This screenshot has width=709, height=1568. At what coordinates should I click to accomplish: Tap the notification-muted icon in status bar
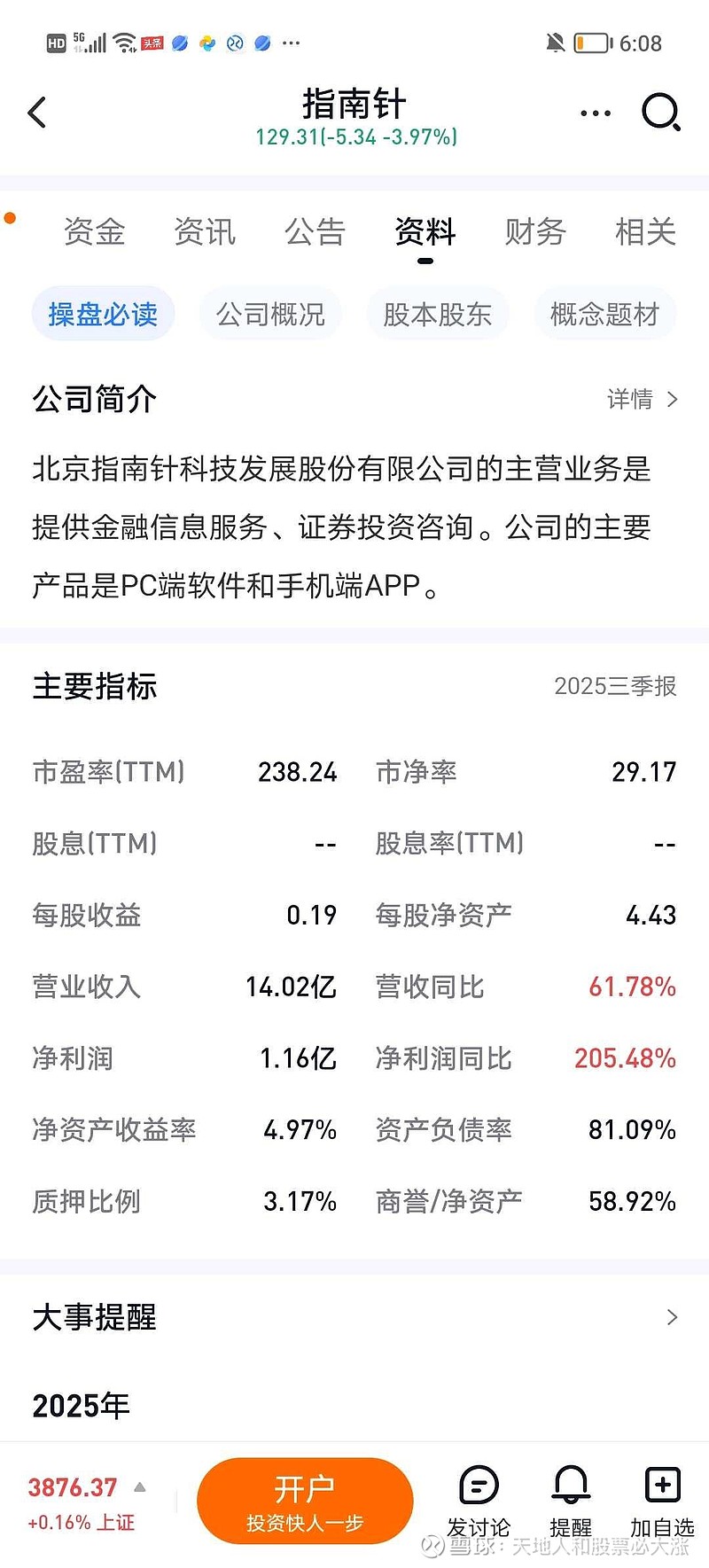[x=553, y=43]
